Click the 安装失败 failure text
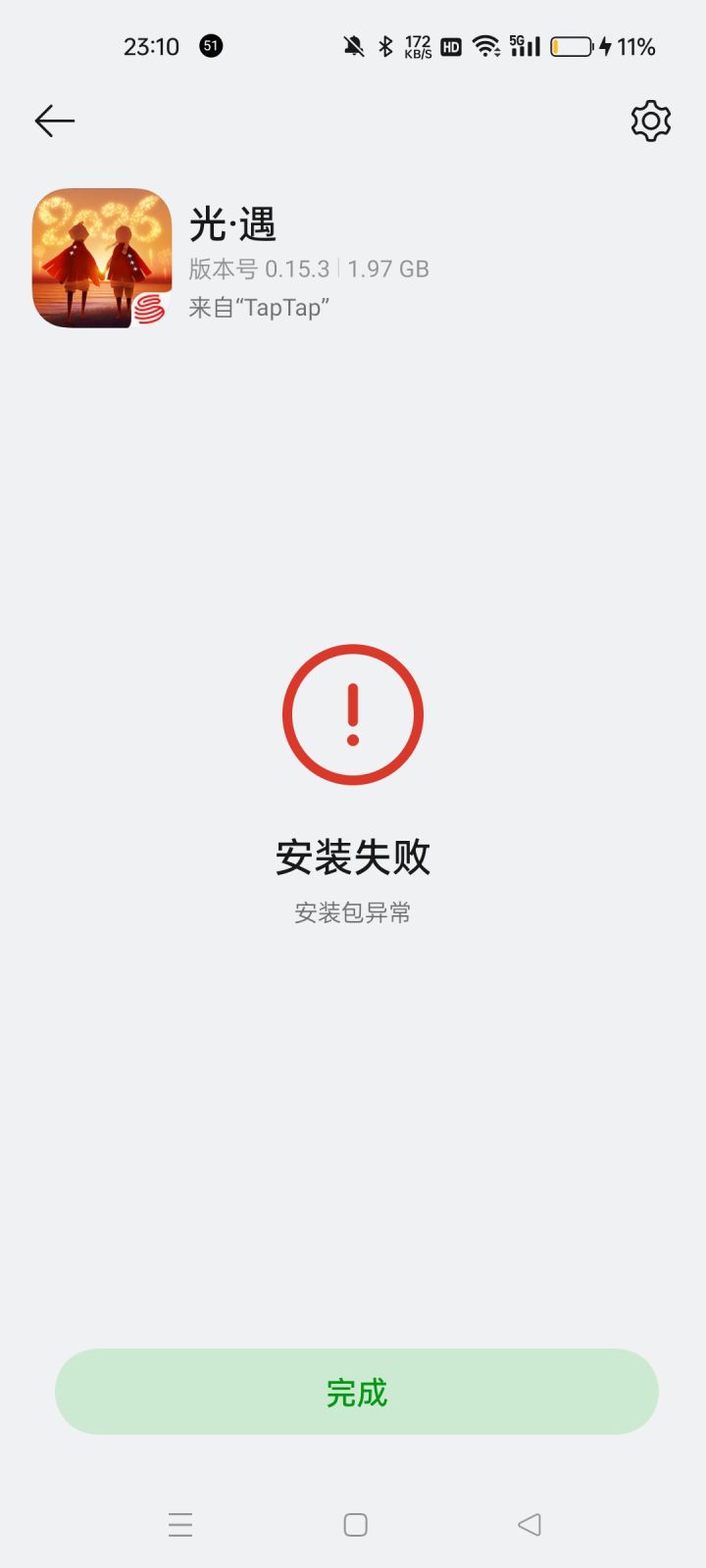Viewport: 706px width, 1568px height. (x=353, y=856)
